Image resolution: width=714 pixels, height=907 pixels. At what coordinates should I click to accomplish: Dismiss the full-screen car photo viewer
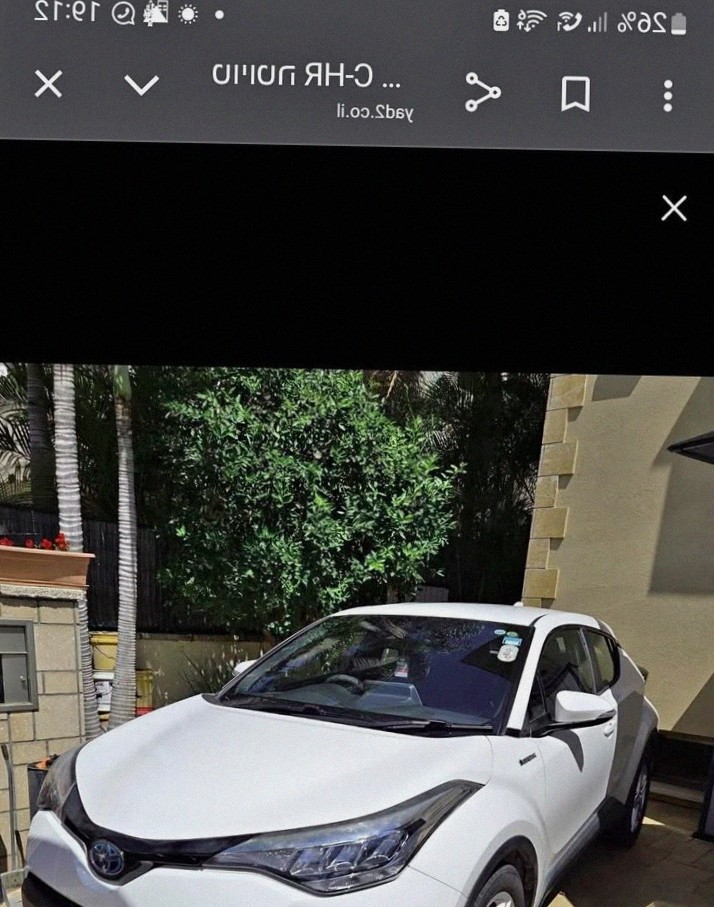point(674,208)
